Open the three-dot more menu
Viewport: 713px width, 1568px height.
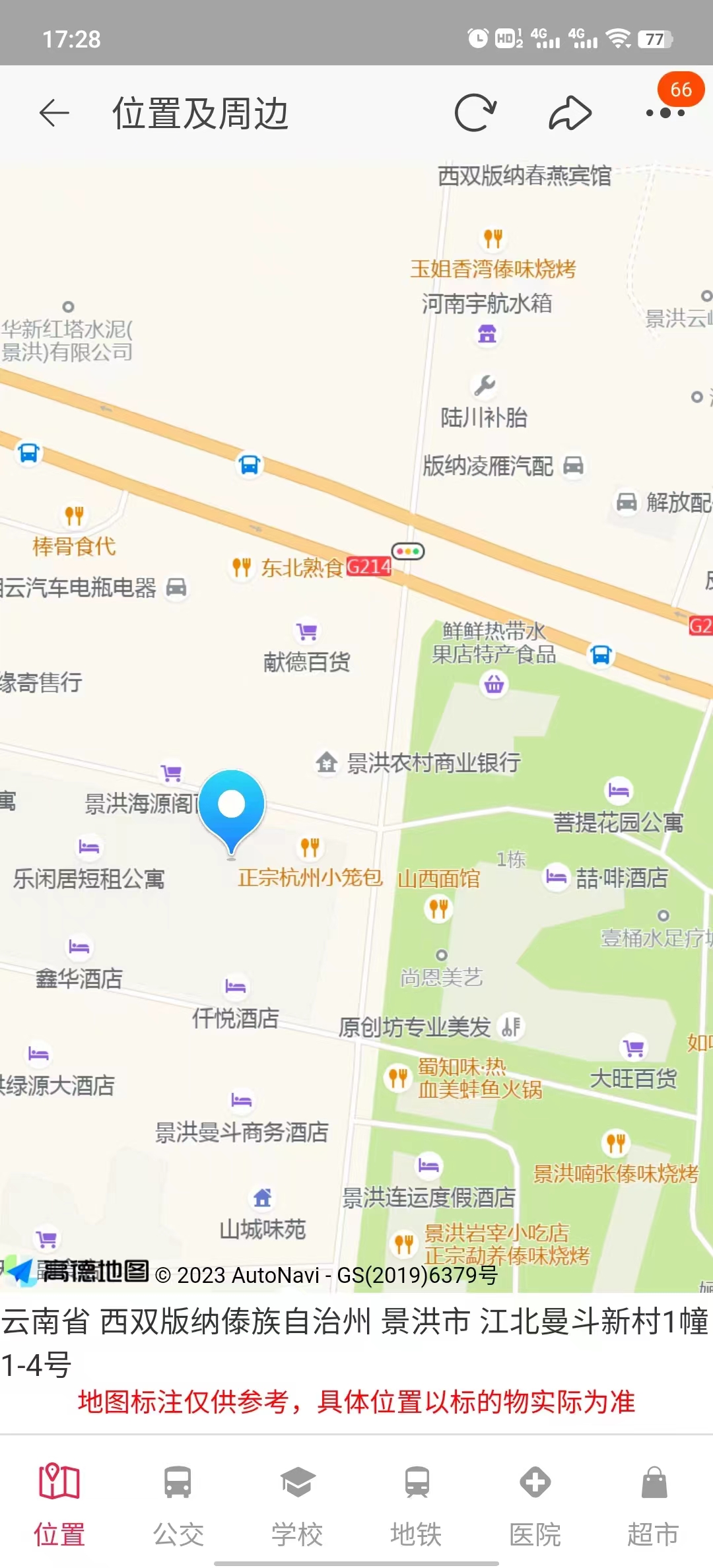coord(665,113)
